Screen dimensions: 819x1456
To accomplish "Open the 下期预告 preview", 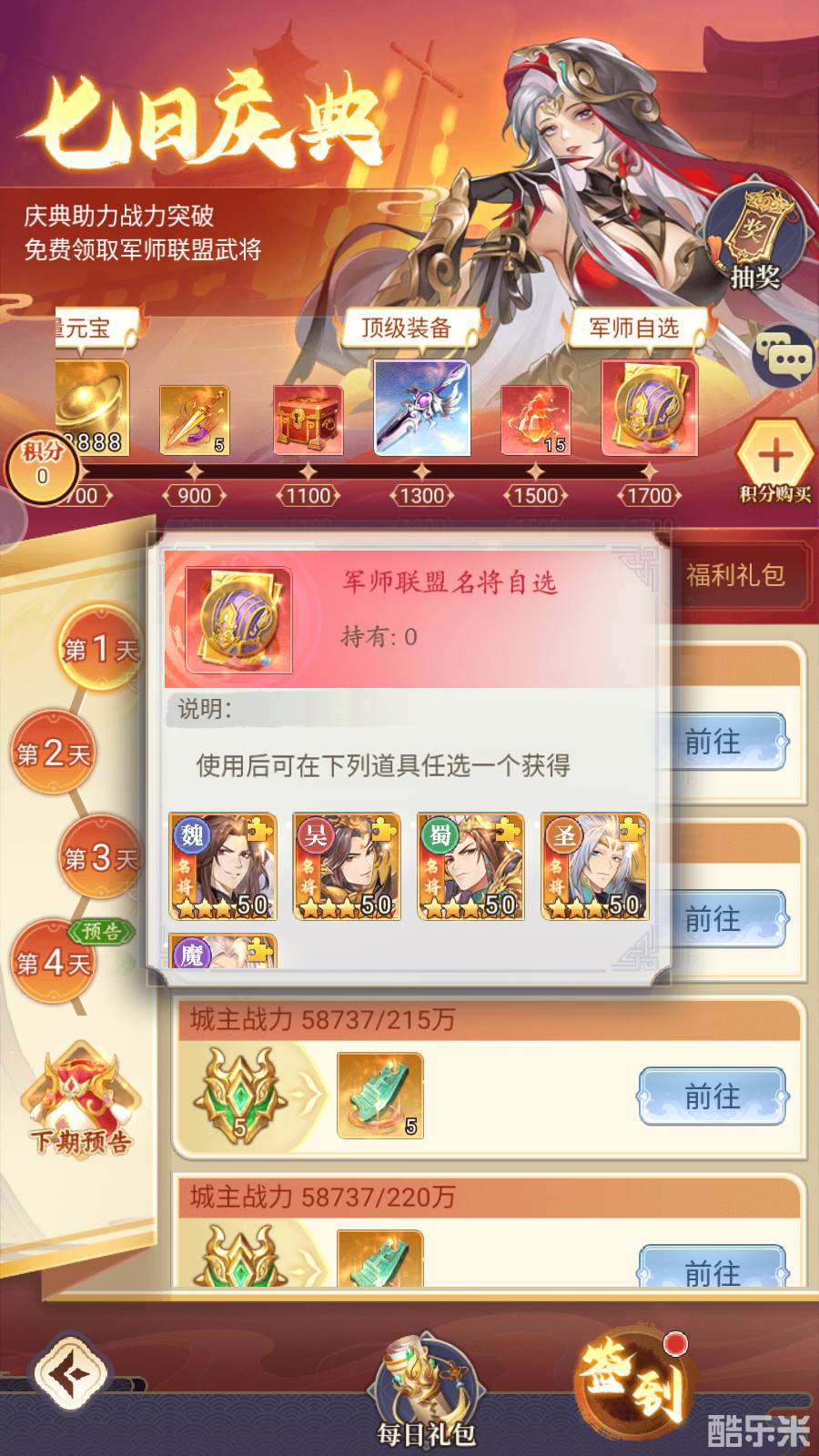I will tap(82, 1099).
